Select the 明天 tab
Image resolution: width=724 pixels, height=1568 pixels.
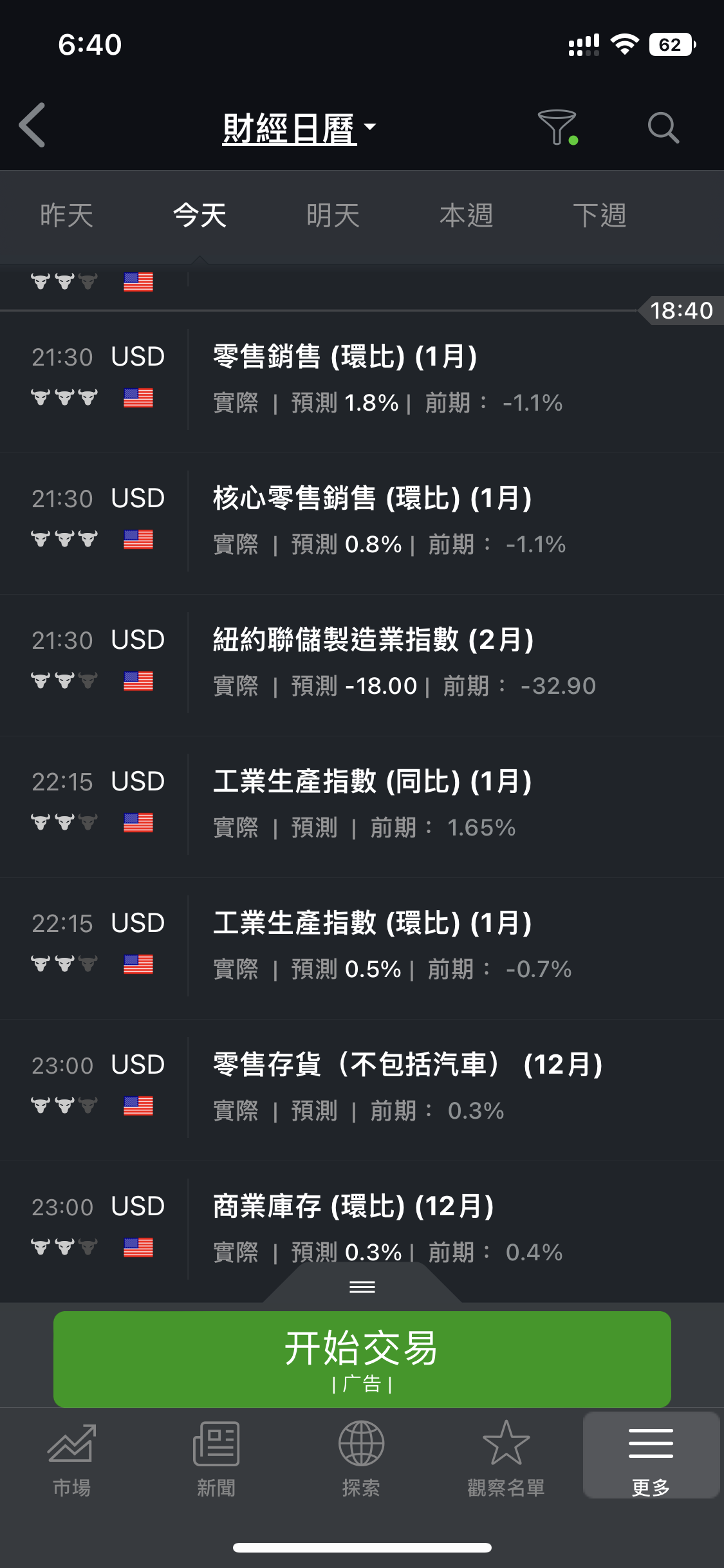click(333, 216)
